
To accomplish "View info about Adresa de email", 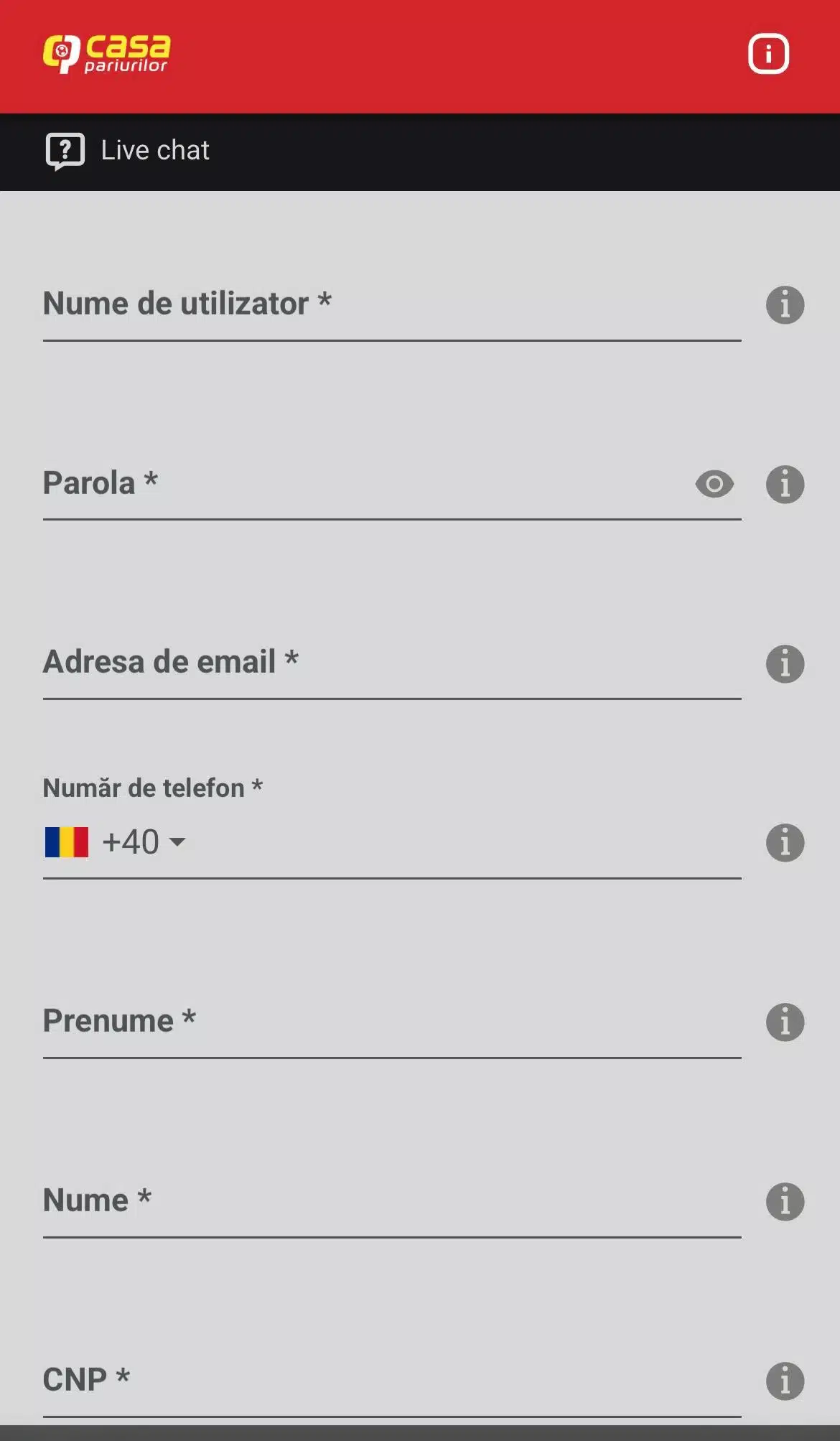I will pyautogui.click(x=785, y=663).
